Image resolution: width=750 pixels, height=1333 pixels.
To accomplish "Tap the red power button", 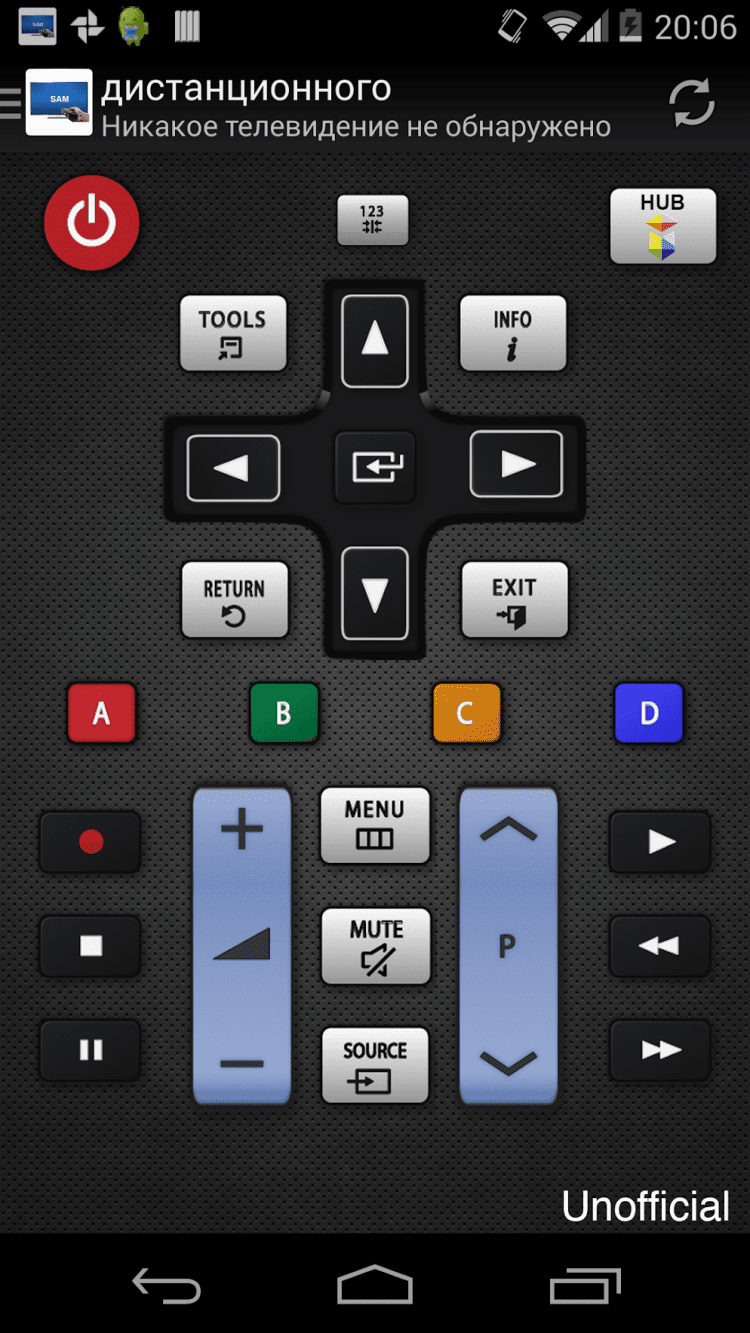I will pyautogui.click(x=91, y=223).
